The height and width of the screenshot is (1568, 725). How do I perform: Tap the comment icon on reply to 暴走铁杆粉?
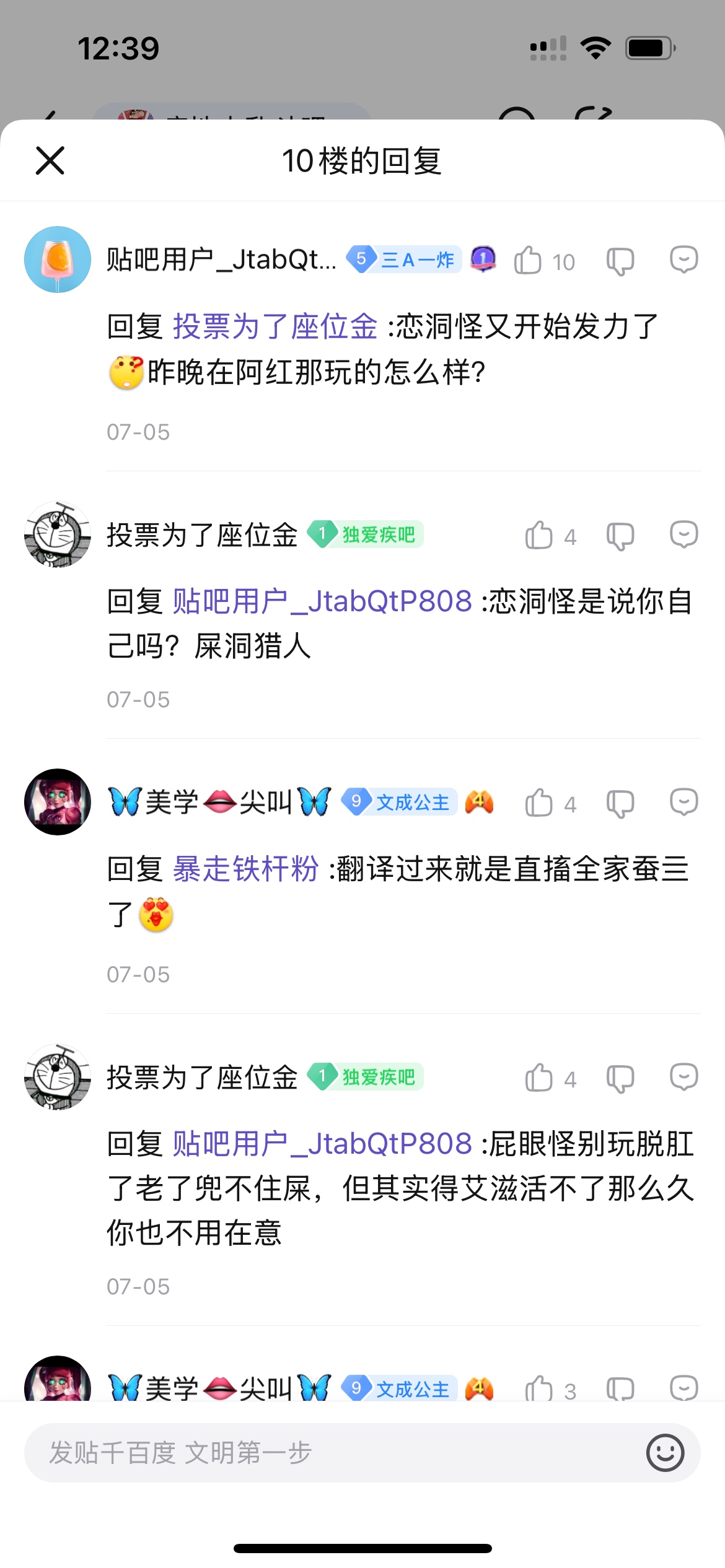[683, 803]
